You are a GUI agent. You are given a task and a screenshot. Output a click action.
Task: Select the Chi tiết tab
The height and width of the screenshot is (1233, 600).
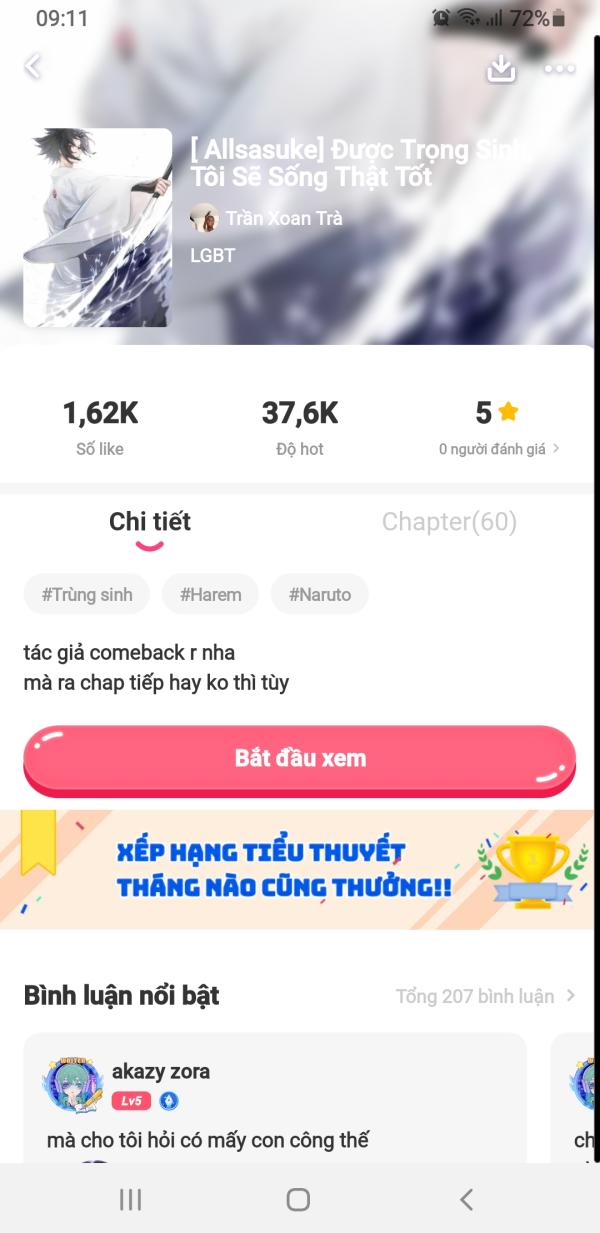coord(150,521)
